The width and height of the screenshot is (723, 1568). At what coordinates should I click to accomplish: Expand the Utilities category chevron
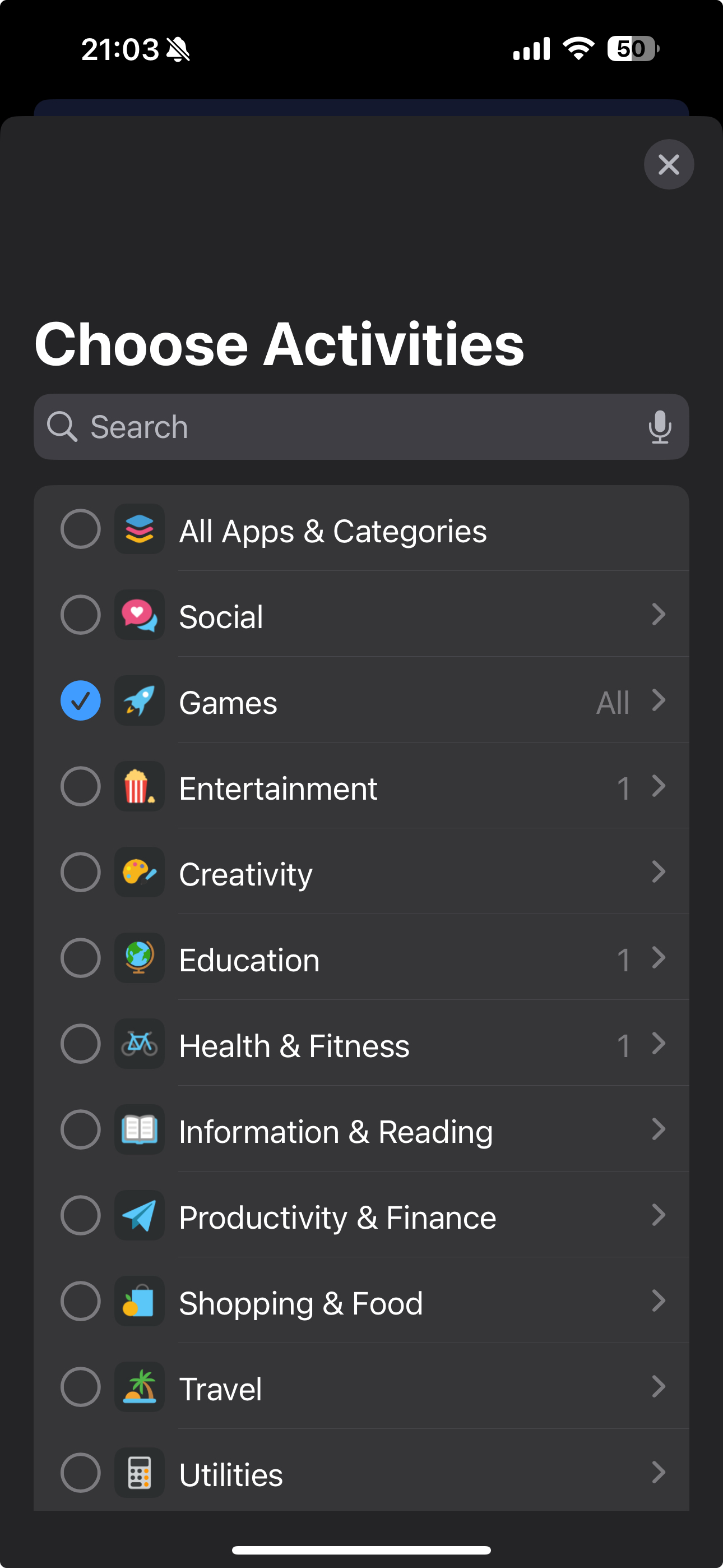click(658, 1473)
